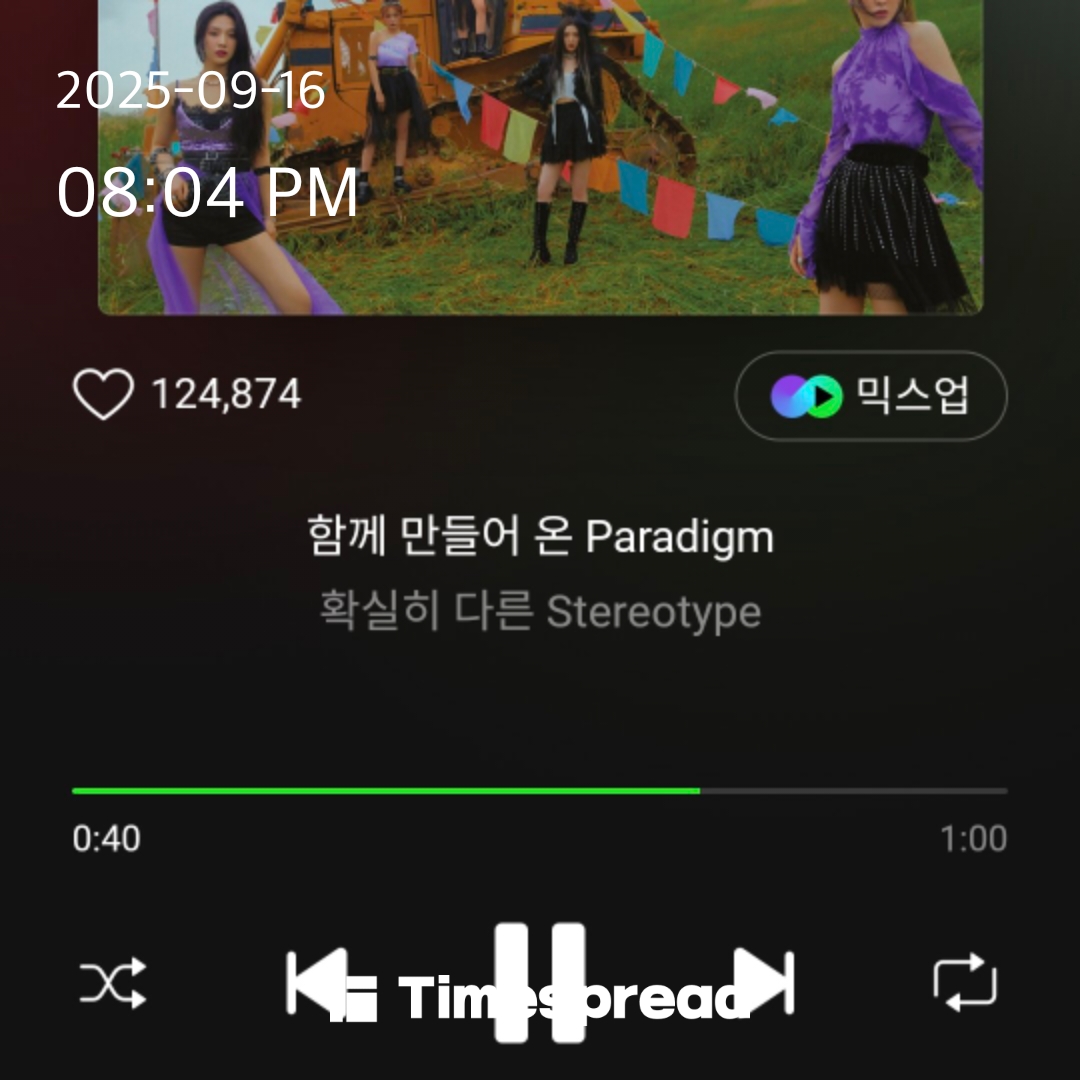
Task: Open the 믹스업 mix-up button
Action: (870, 396)
